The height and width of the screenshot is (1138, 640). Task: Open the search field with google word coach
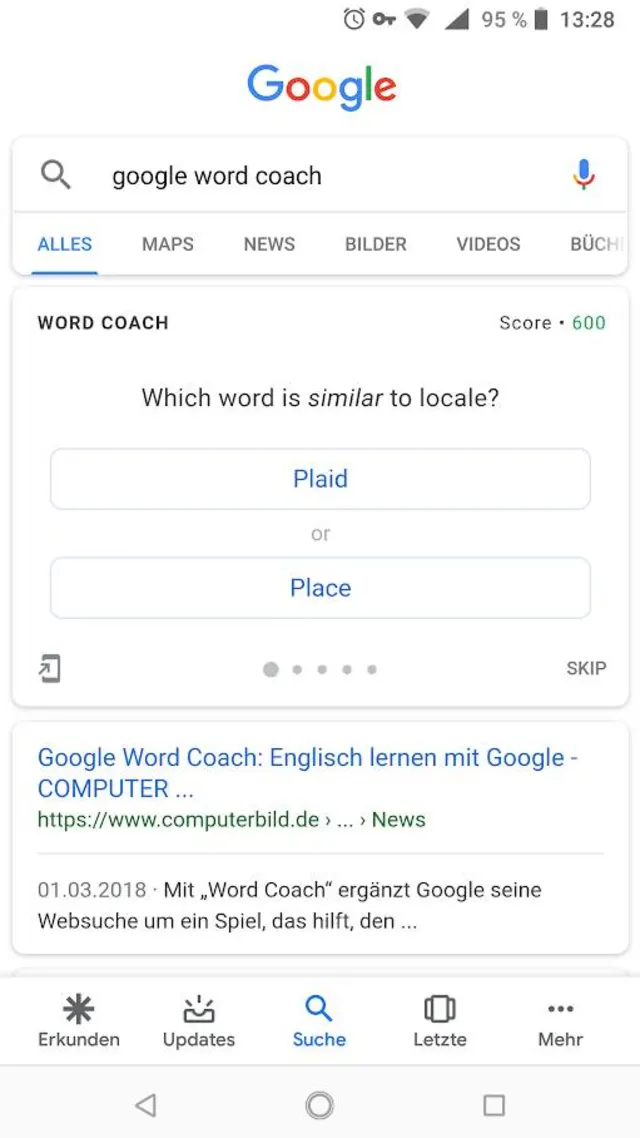[x=300, y=176]
